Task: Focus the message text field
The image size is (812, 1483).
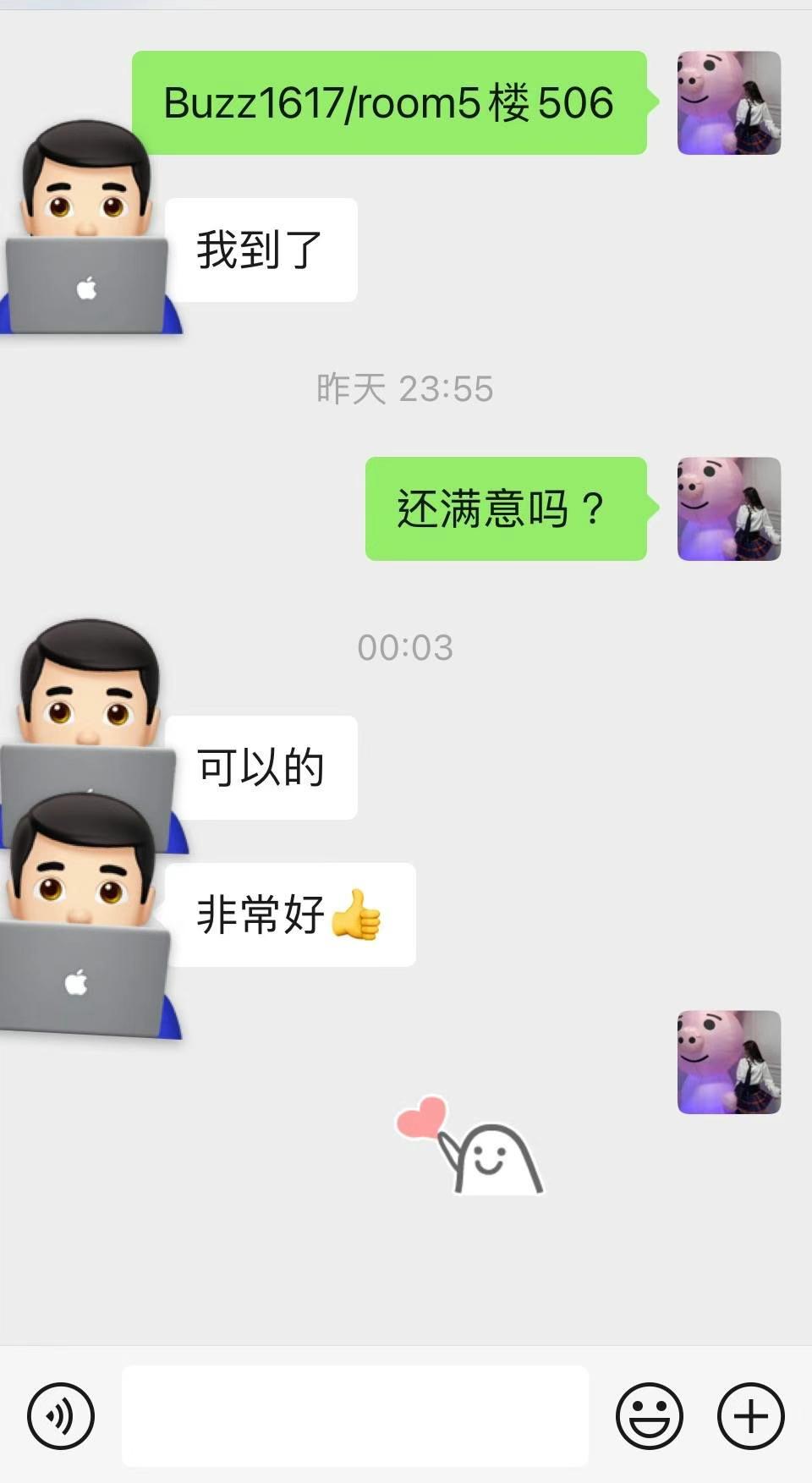Action: pos(355,1416)
